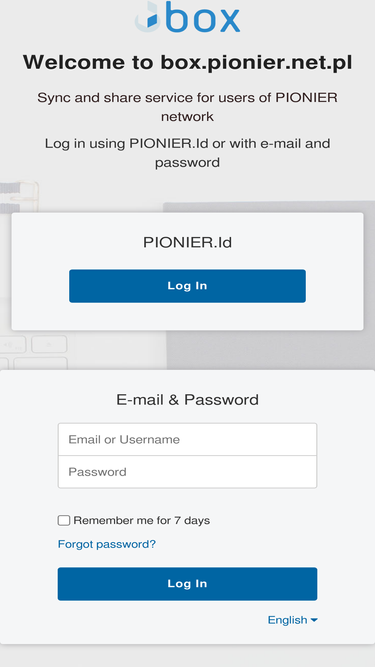375x667 pixels.
Task: Select the Password field
Action: click(x=187, y=472)
